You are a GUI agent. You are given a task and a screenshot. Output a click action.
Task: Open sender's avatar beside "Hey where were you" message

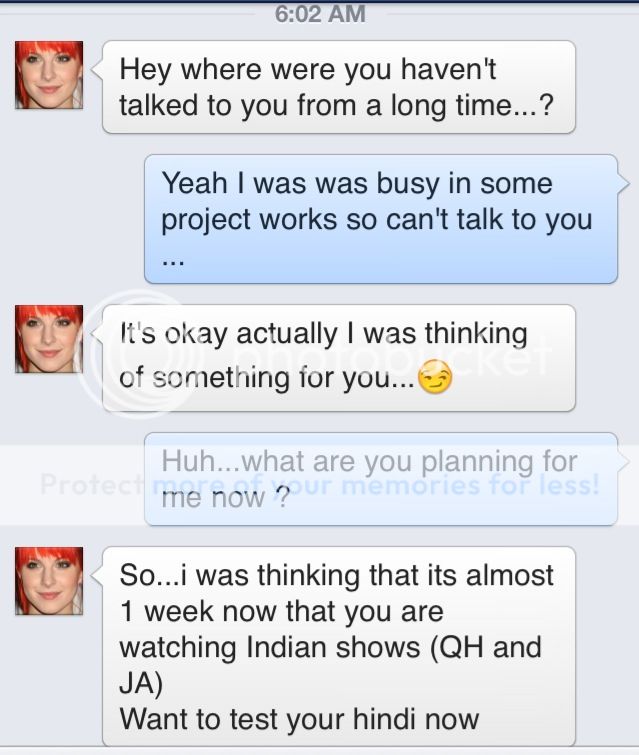pos(49,75)
